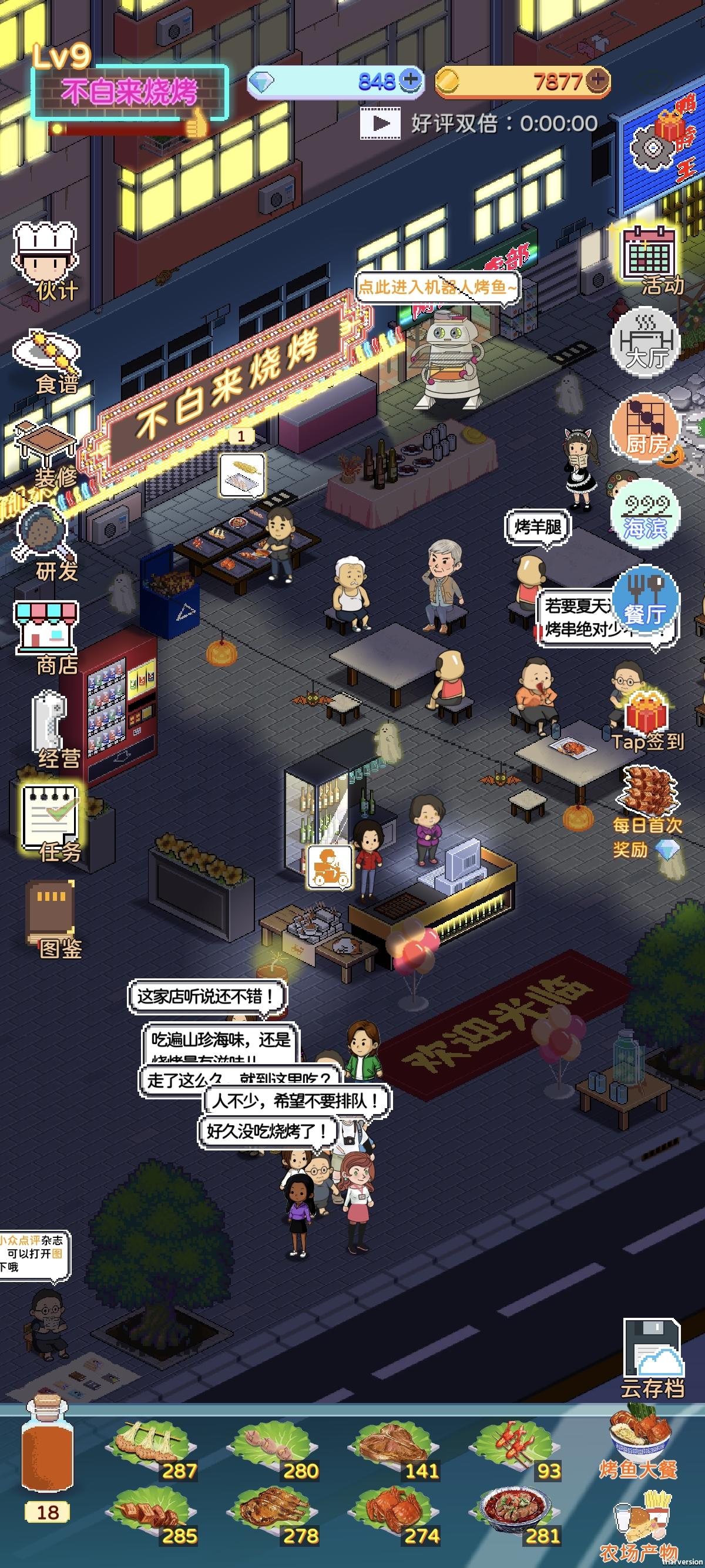Play video for double good reviews
Screen dimensions: 705x1568
[x=380, y=123]
